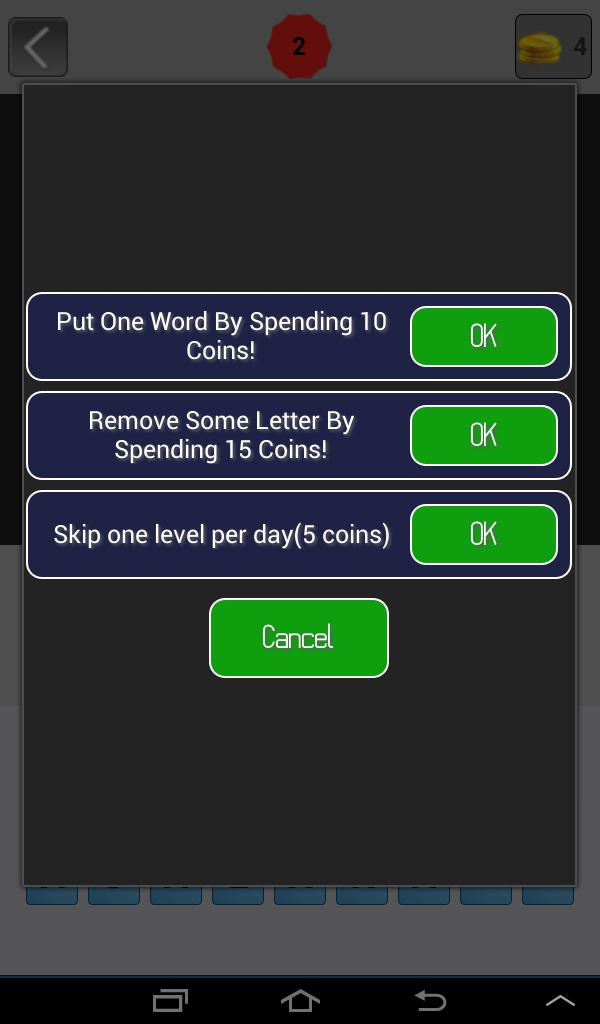Screen dimensions: 600x1024
Task: Cancel the hints dialog
Action: [298, 638]
